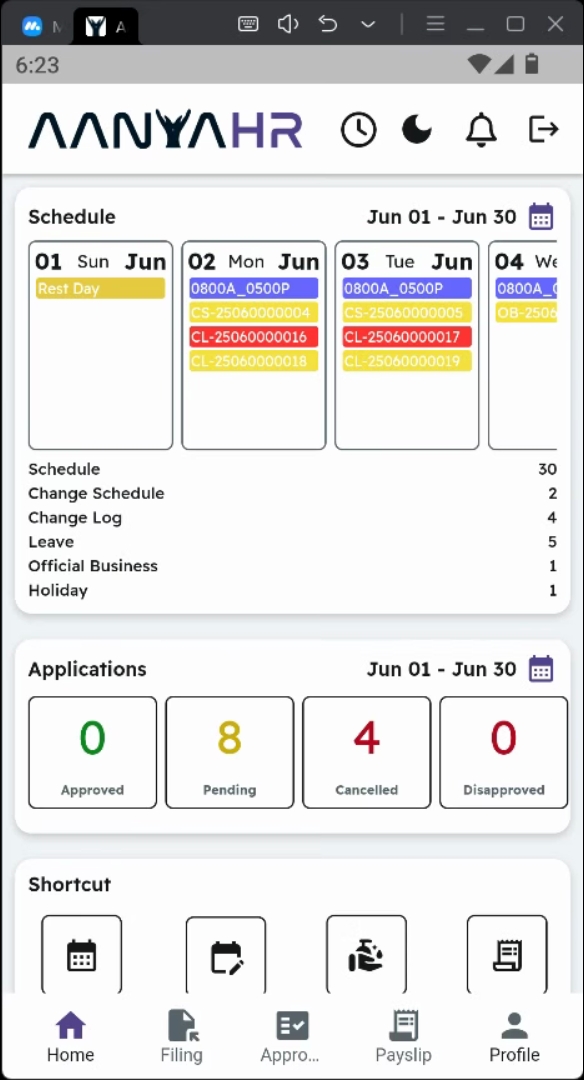Screen dimensions: 584x1080
Task: Open the 02 Mon Jun schedule card
Action: [x=253, y=345]
